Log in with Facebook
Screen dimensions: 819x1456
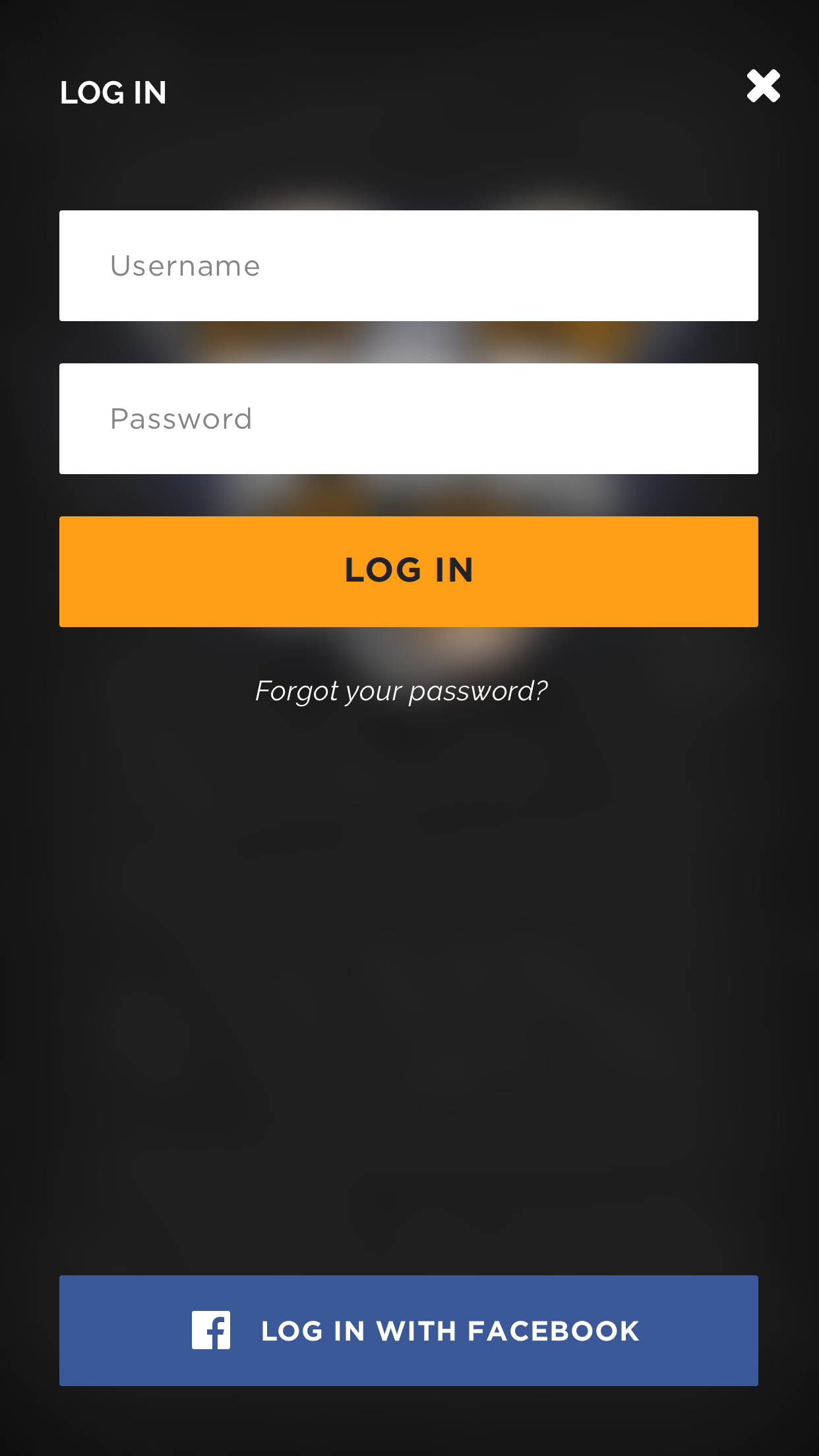pyautogui.click(x=409, y=1331)
